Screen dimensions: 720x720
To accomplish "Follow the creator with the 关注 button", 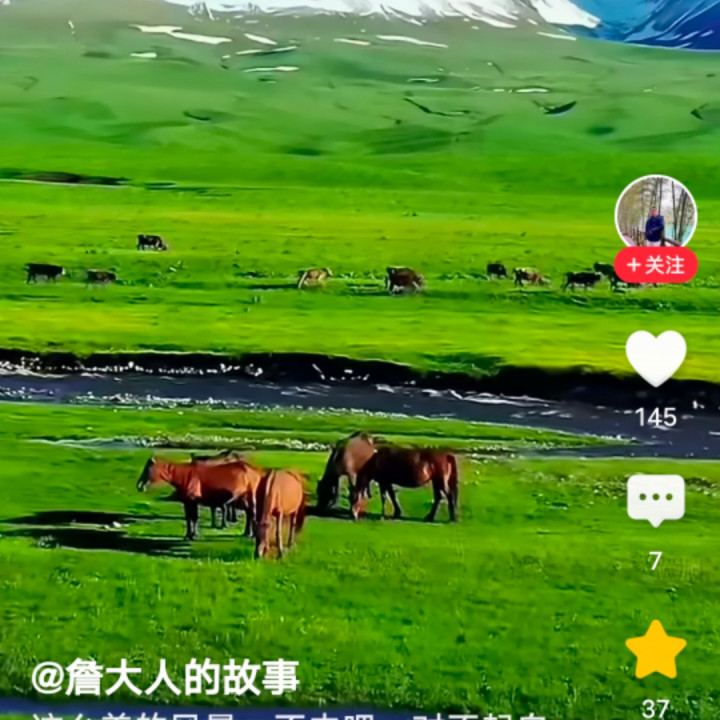I will pyautogui.click(x=655, y=265).
